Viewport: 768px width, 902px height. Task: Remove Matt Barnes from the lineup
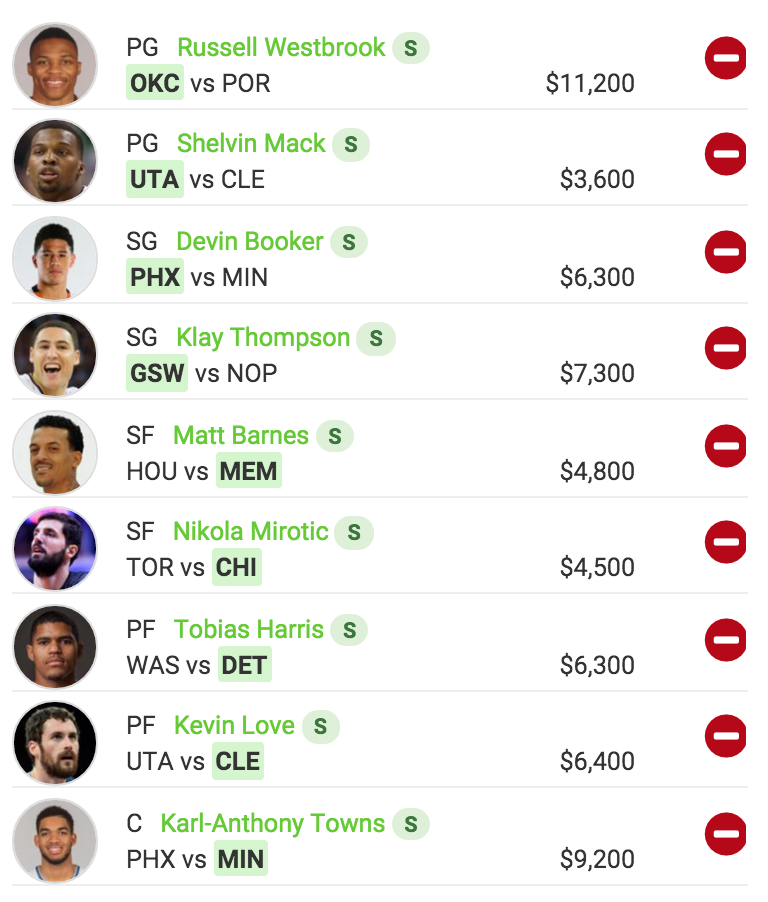(x=726, y=445)
